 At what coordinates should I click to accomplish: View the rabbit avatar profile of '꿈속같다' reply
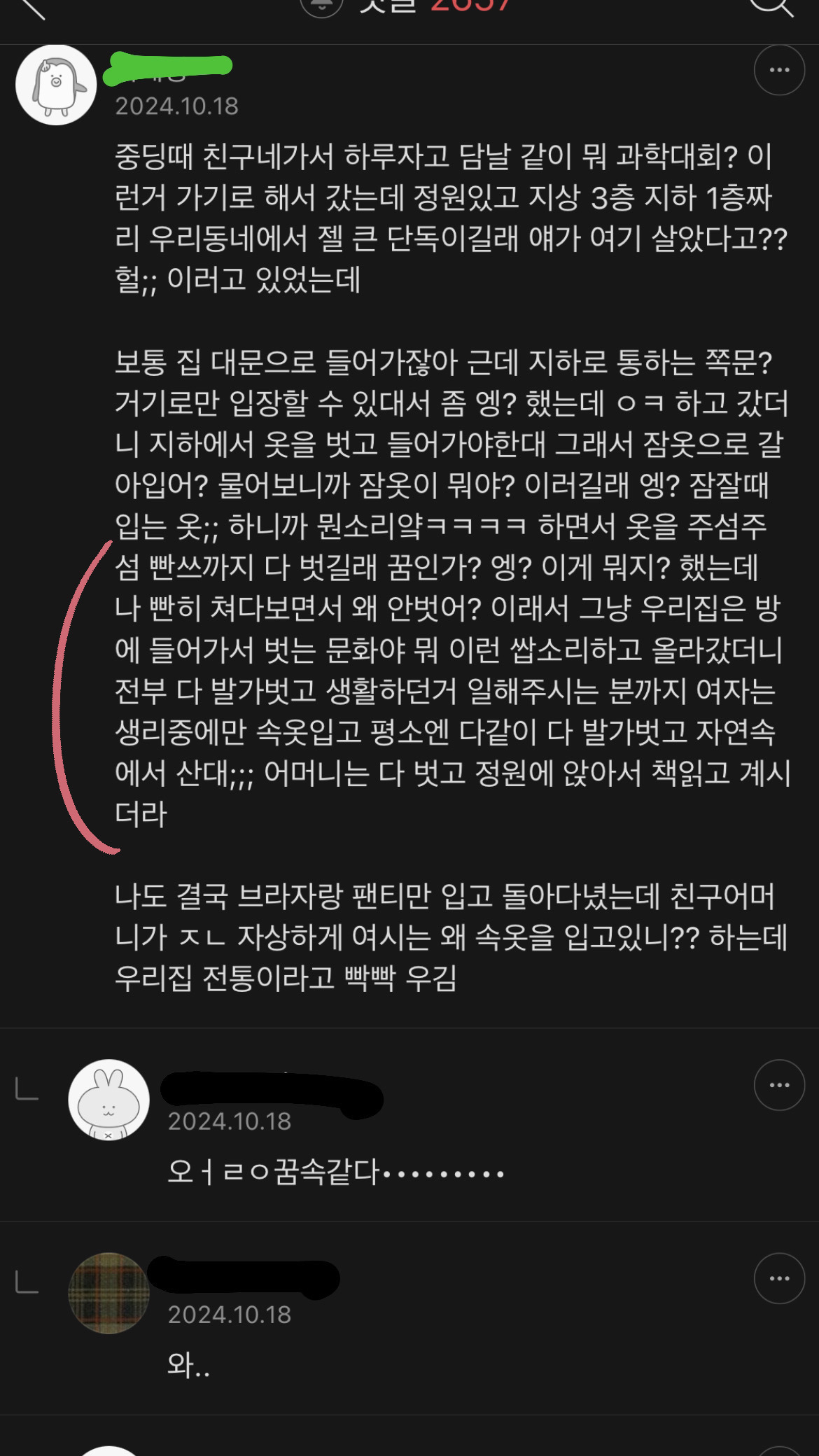(x=108, y=1100)
